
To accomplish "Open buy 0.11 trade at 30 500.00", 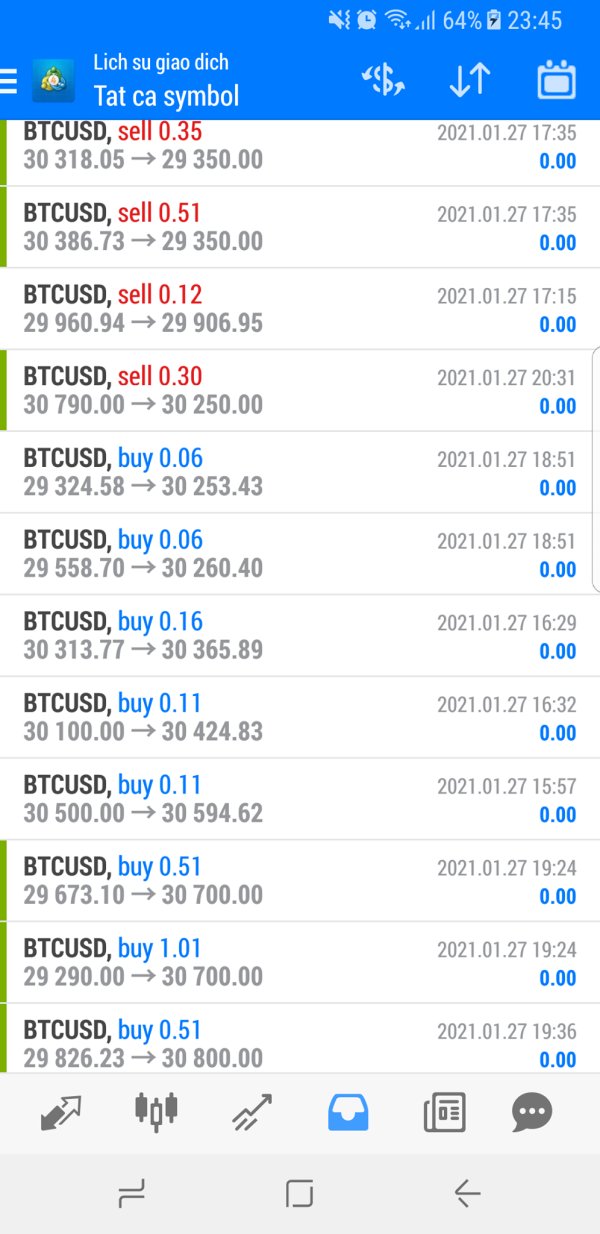I will click(300, 800).
